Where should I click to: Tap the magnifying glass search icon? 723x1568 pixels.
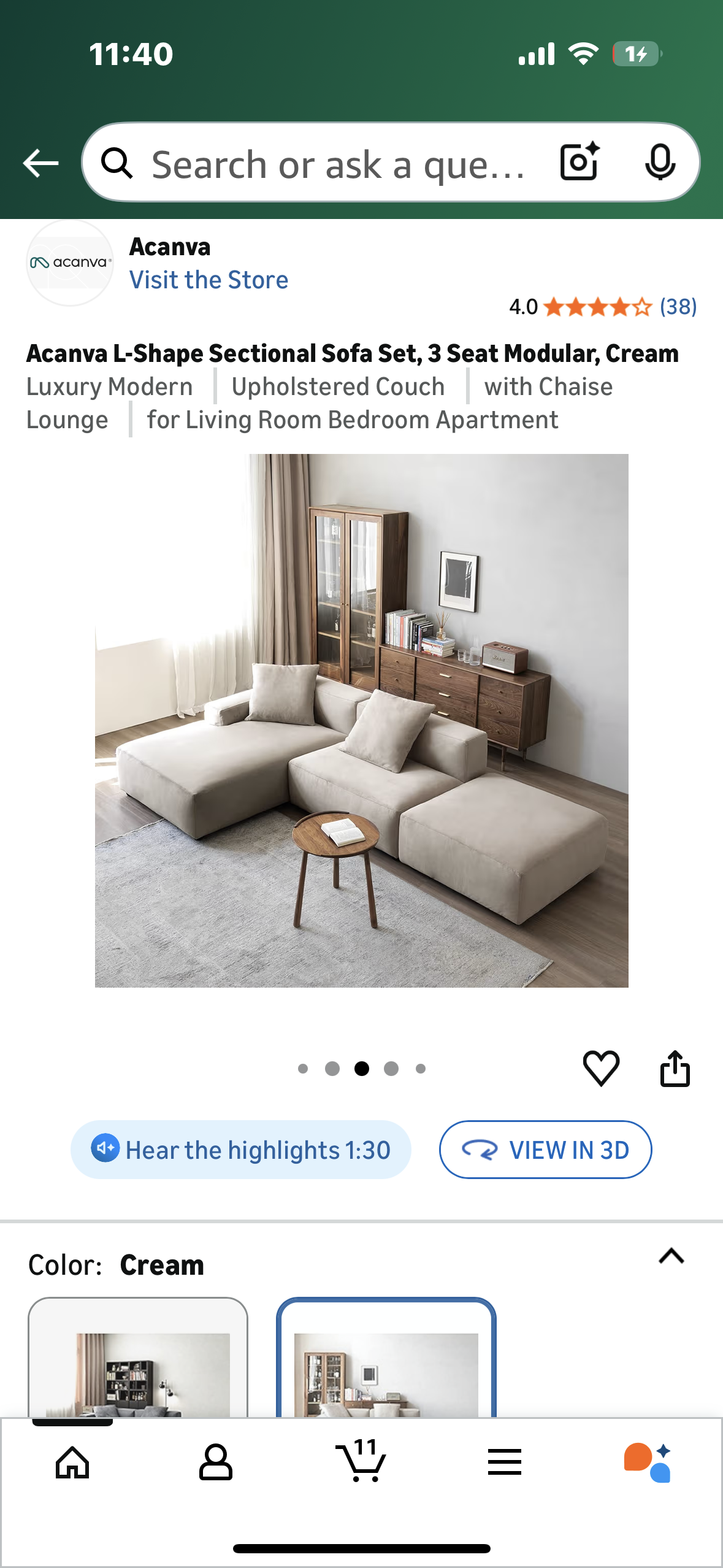119,163
